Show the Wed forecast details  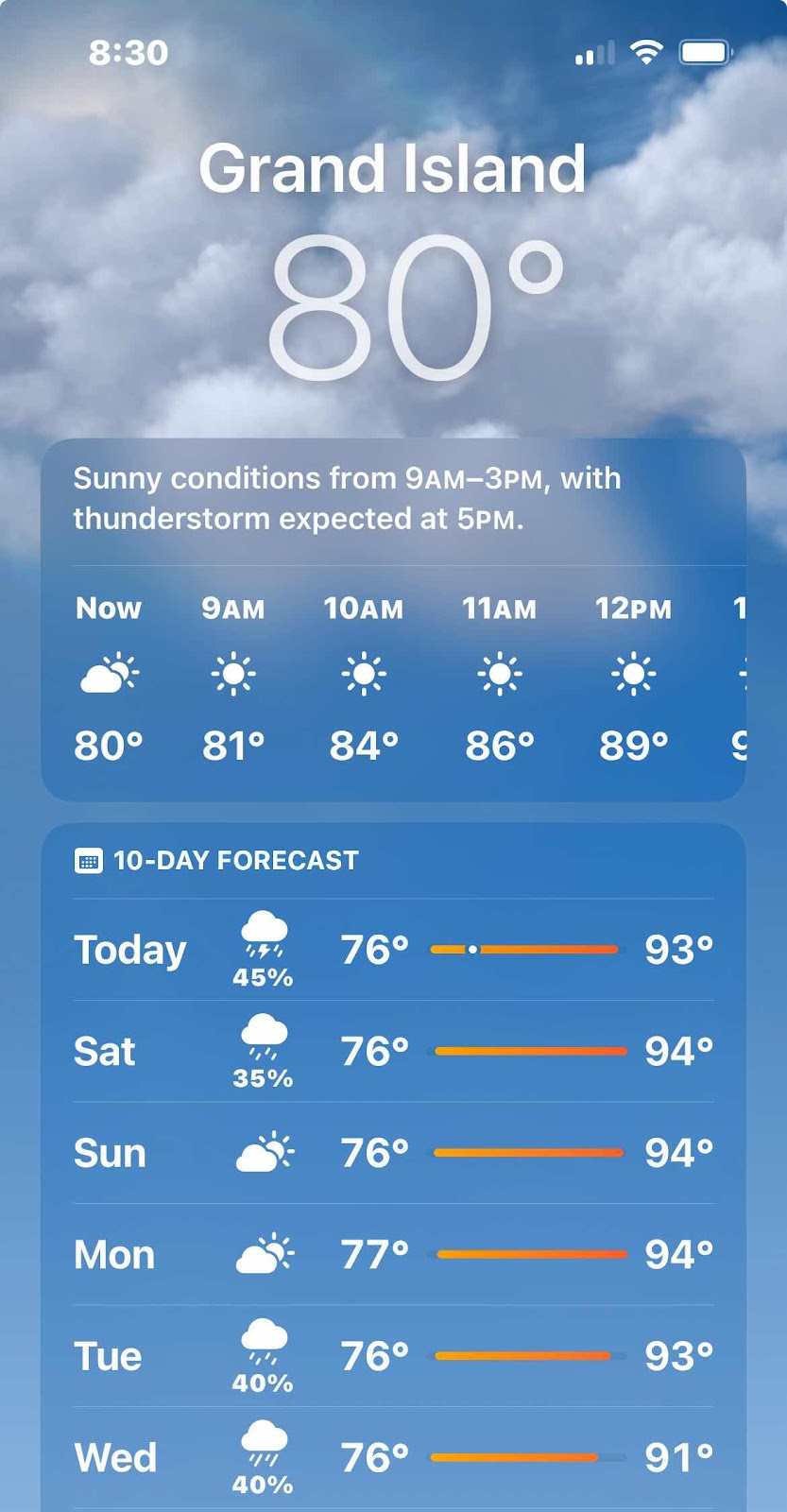[393, 1458]
